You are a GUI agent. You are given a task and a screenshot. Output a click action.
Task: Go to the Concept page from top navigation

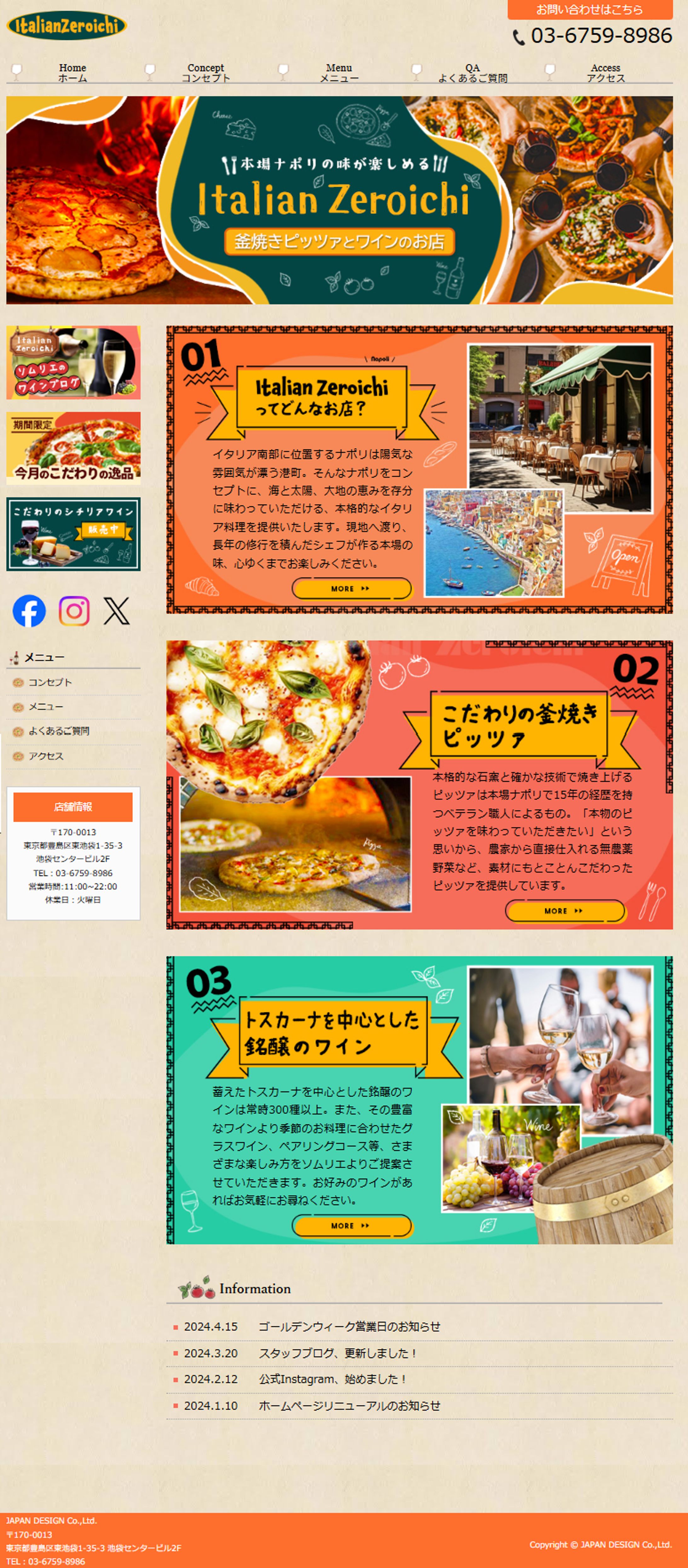coord(206,72)
